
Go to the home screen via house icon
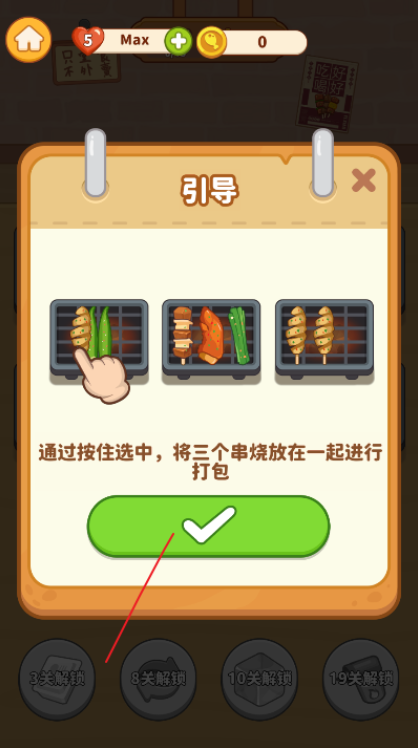pos(29,40)
